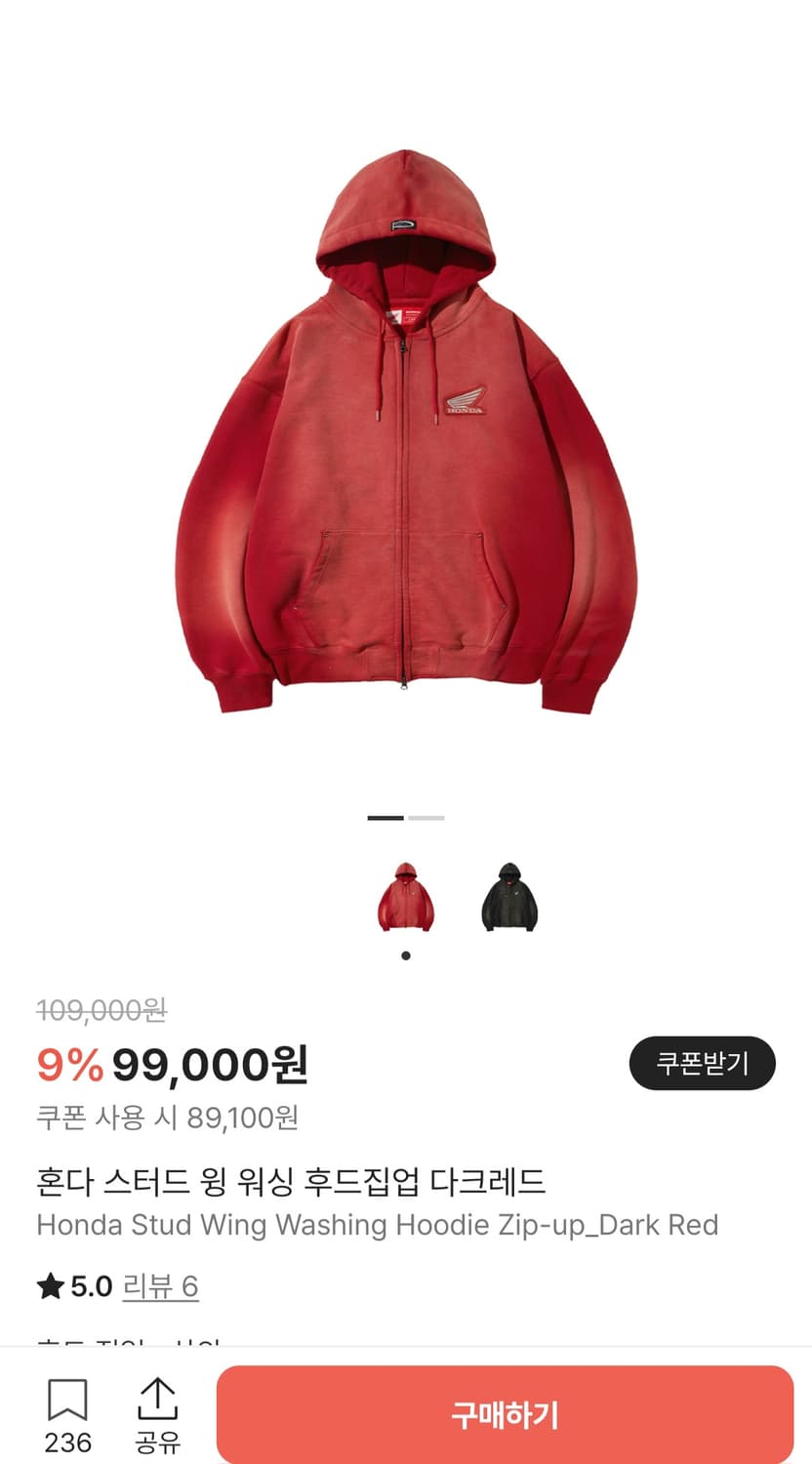This screenshot has width=812, height=1464.
Task: Tap the bookmark icon to save the product
Action: click(68, 1400)
